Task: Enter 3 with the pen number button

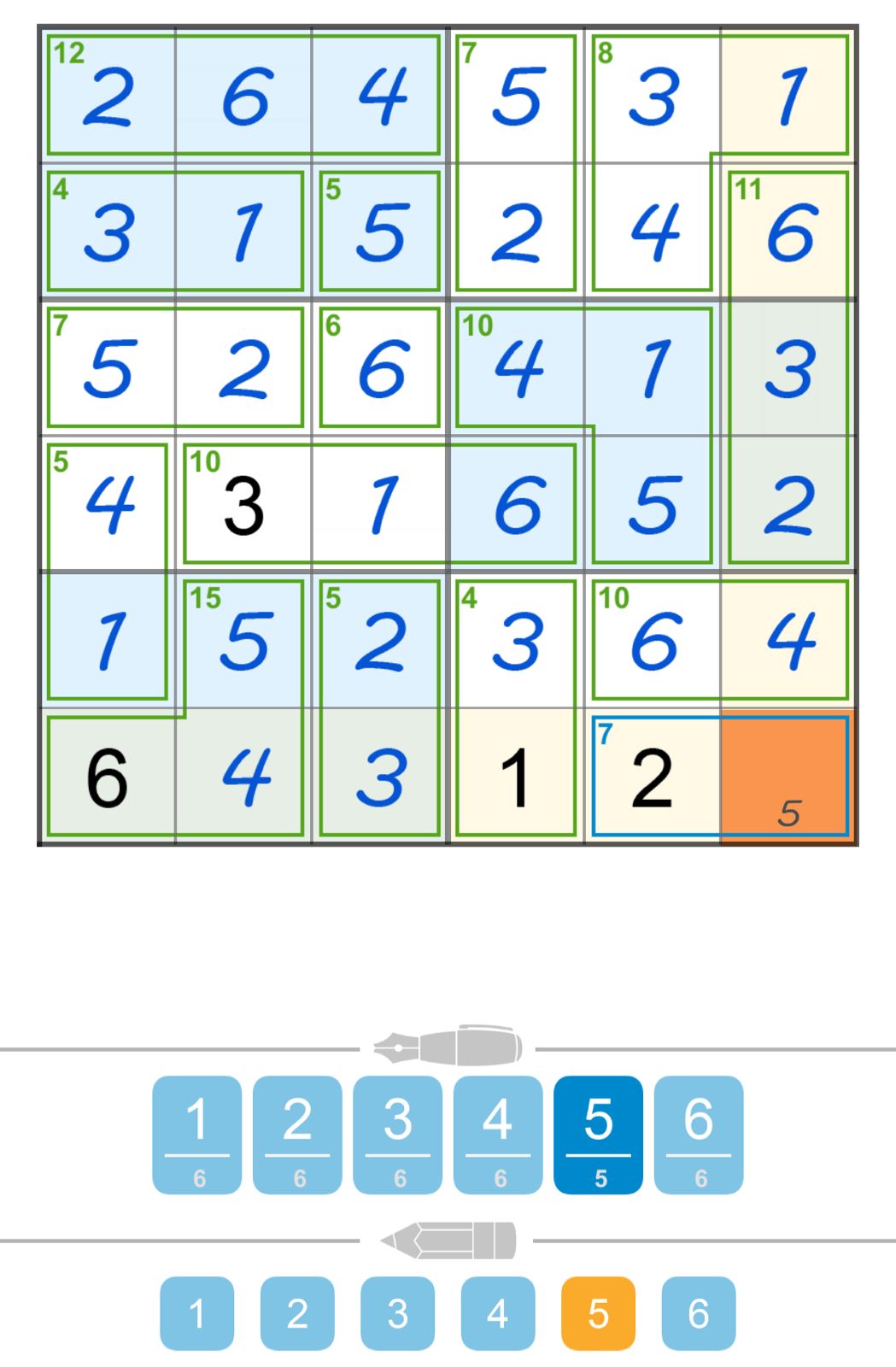Action: point(397,1134)
